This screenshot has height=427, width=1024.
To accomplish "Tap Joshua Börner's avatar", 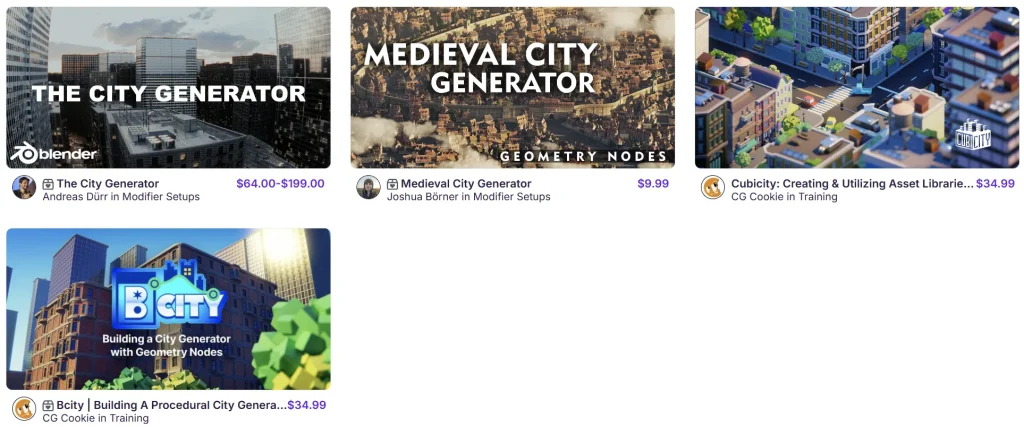I will pyautogui.click(x=368, y=188).
